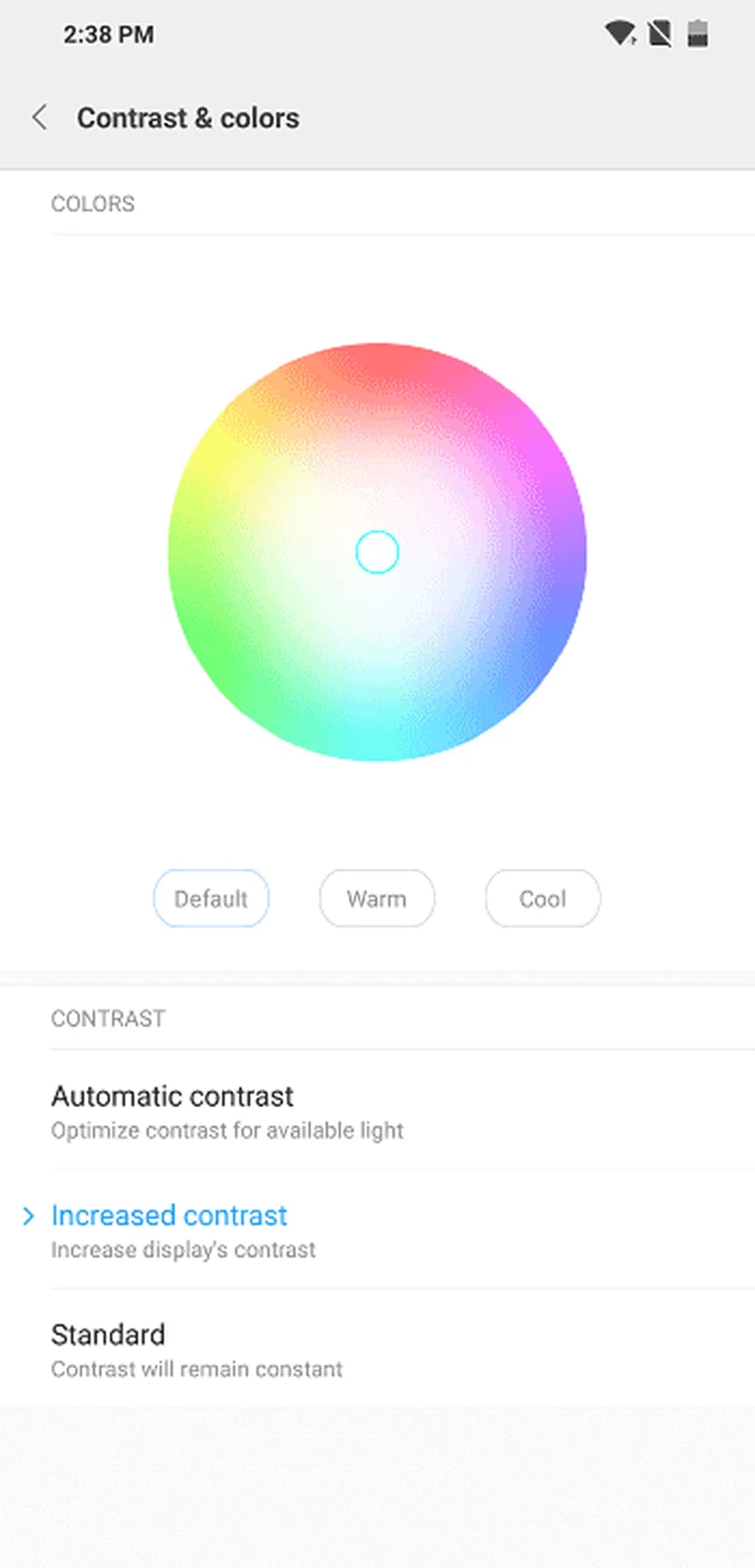Navigate back using the arrow icon
The height and width of the screenshot is (1568, 755).
[40, 117]
